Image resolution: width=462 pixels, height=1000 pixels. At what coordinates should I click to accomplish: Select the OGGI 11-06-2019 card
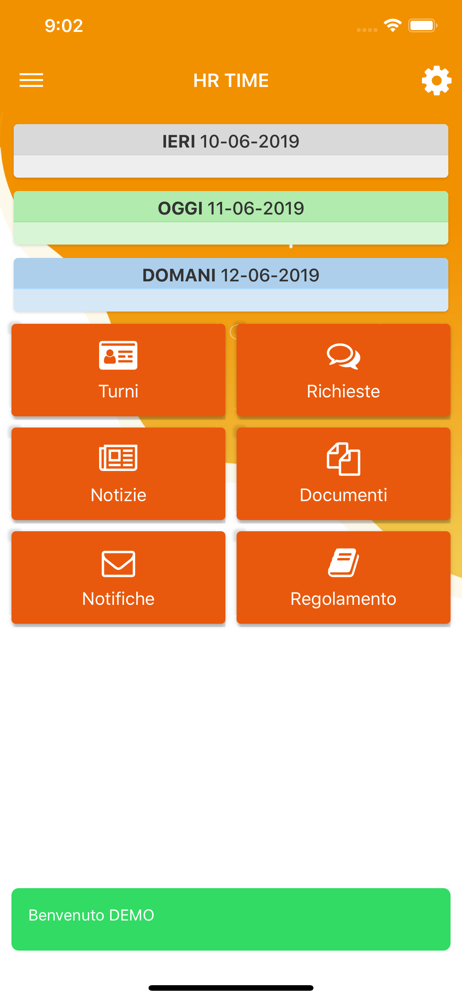pyautogui.click(x=231, y=218)
